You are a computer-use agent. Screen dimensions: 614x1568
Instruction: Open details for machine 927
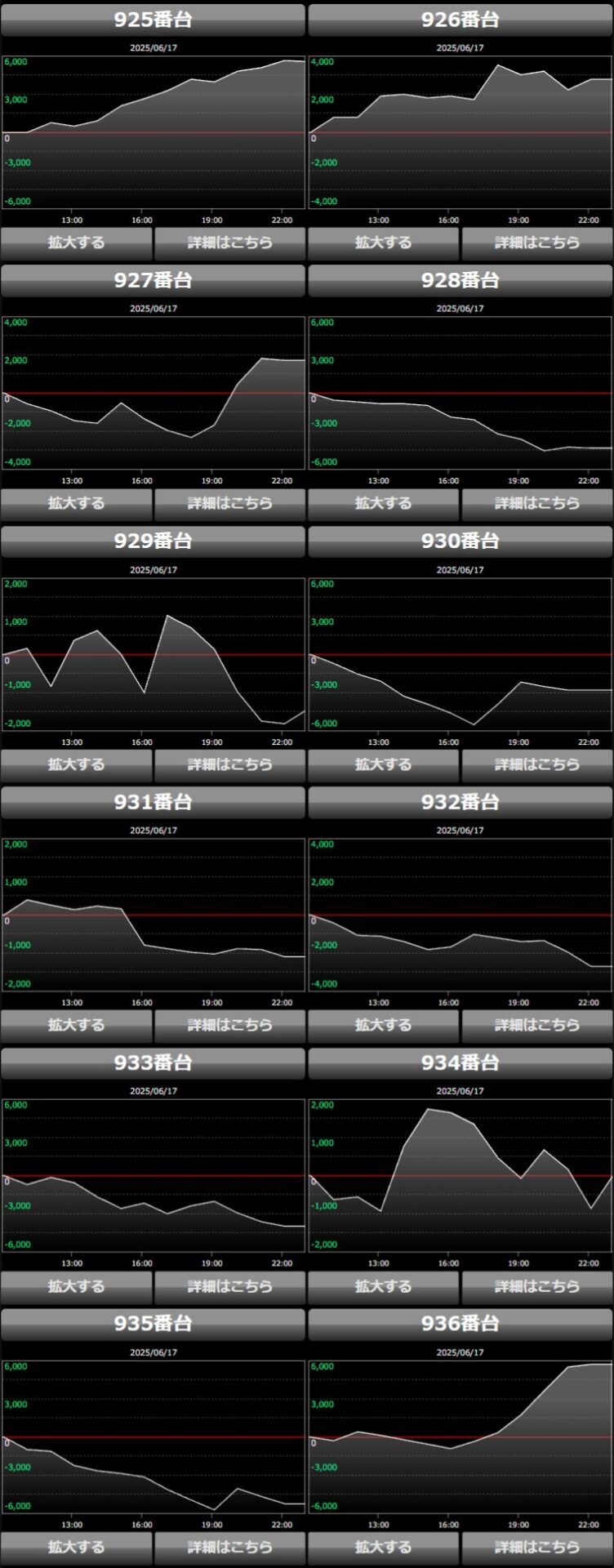229,503
